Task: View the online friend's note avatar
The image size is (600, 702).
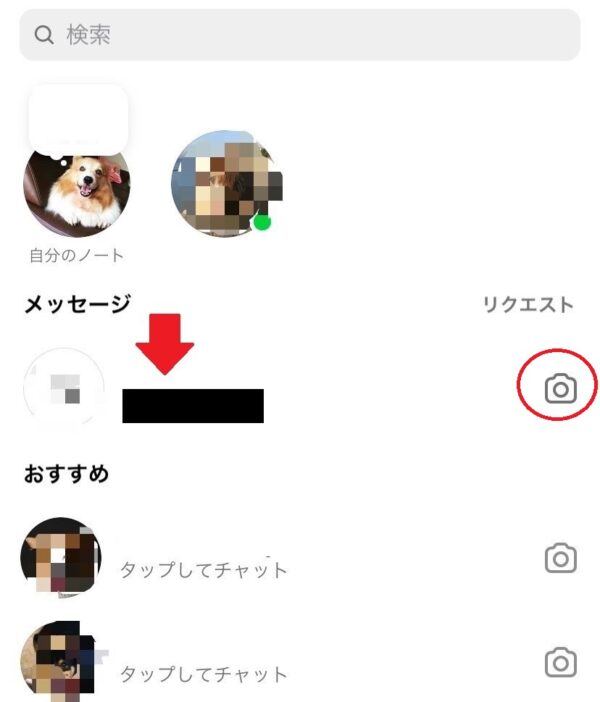Action: (222, 184)
